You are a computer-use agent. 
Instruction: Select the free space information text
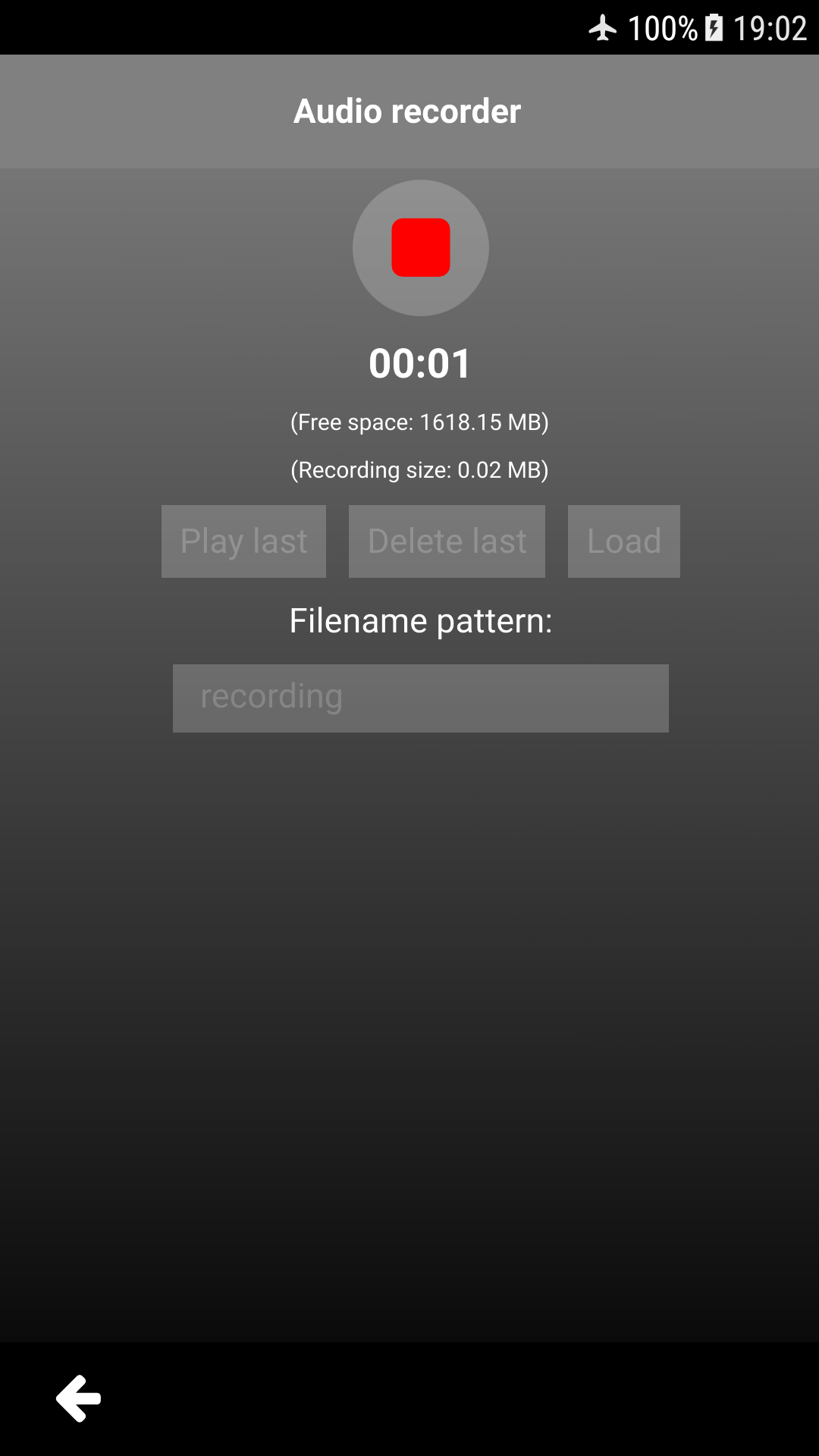(x=420, y=422)
